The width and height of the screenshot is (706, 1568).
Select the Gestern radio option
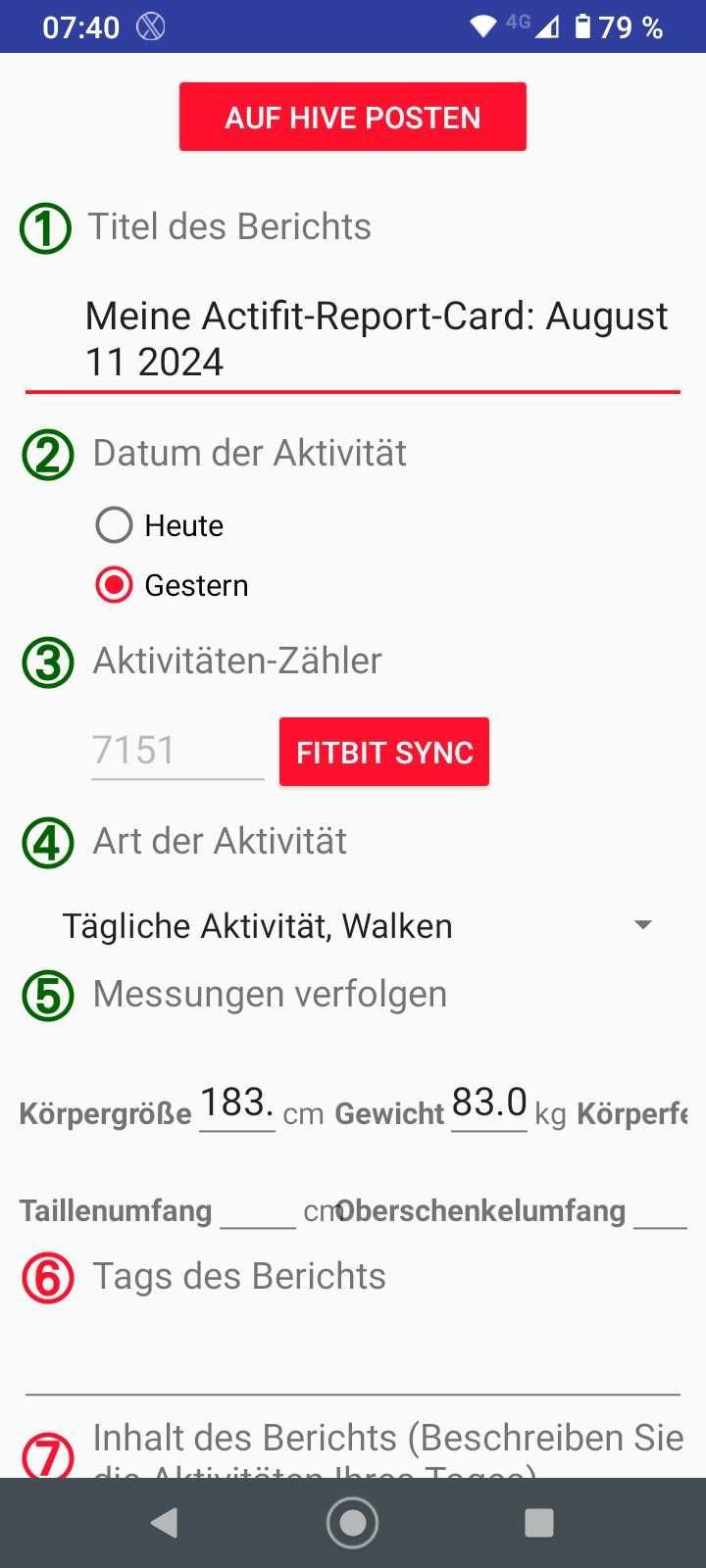pyautogui.click(x=172, y=585)
